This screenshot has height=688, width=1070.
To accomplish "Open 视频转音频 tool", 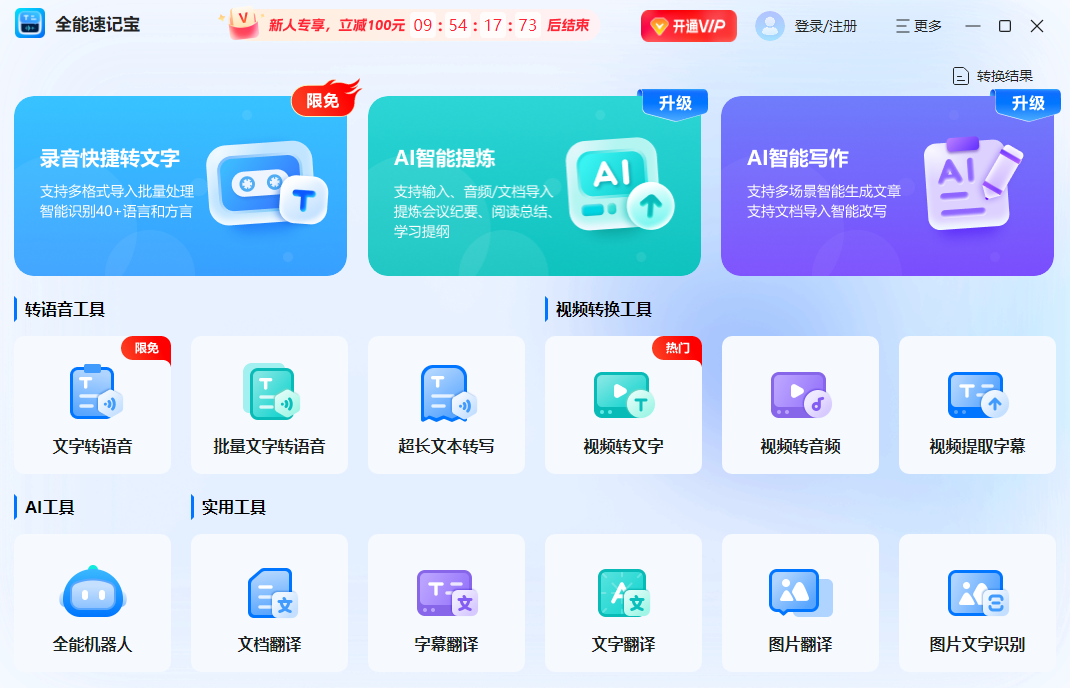I will click(x=800, y=405).
